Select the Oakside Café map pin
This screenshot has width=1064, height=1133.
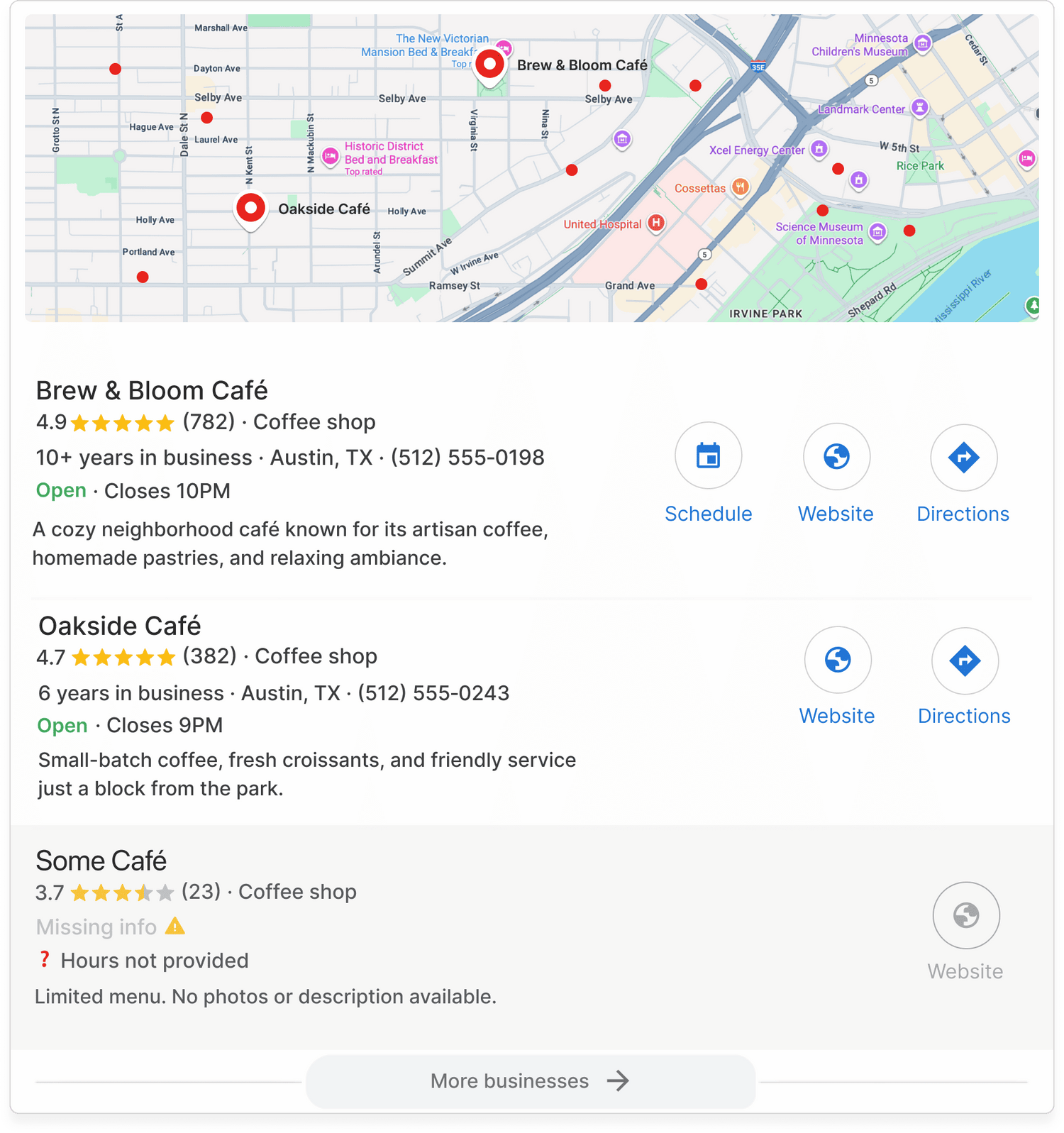click(250, 210)
